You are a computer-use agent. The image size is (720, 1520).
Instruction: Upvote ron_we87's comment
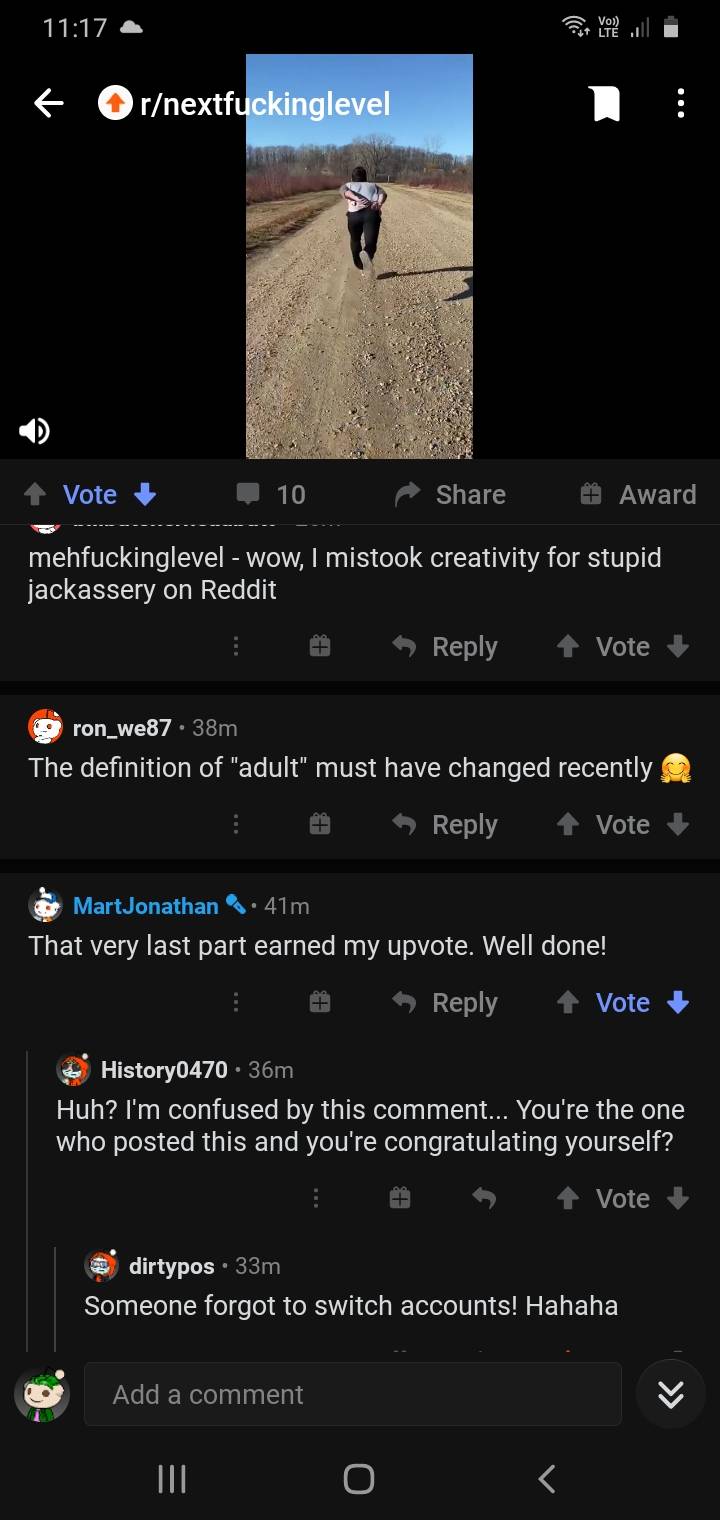(567, 824)
